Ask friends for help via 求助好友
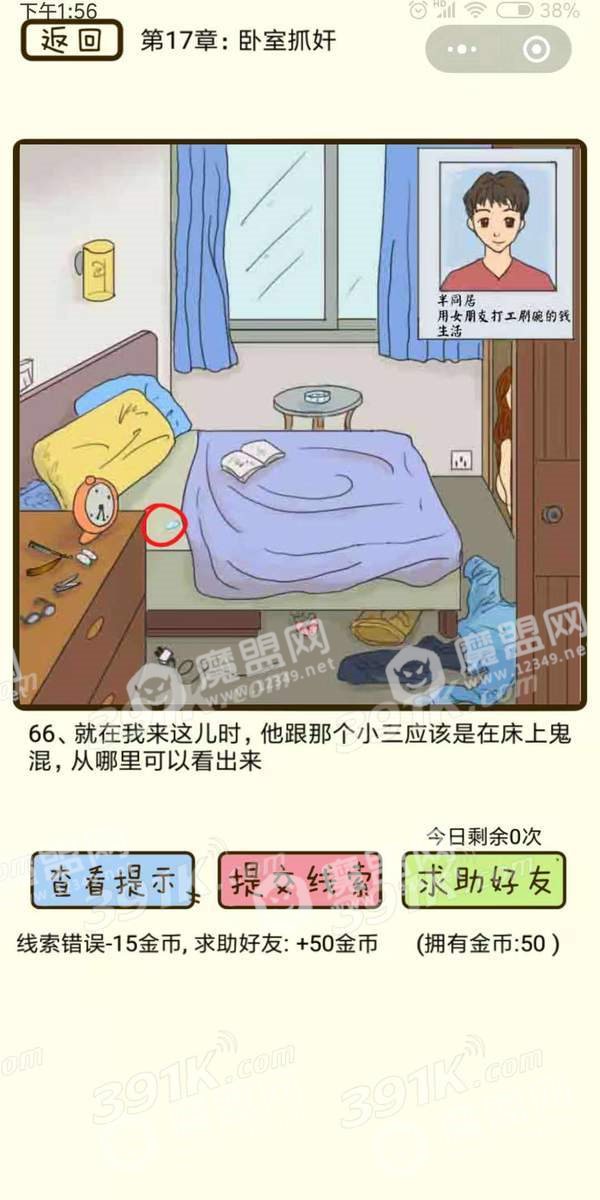Viewport: 600px width, 1200px height. 483,880
